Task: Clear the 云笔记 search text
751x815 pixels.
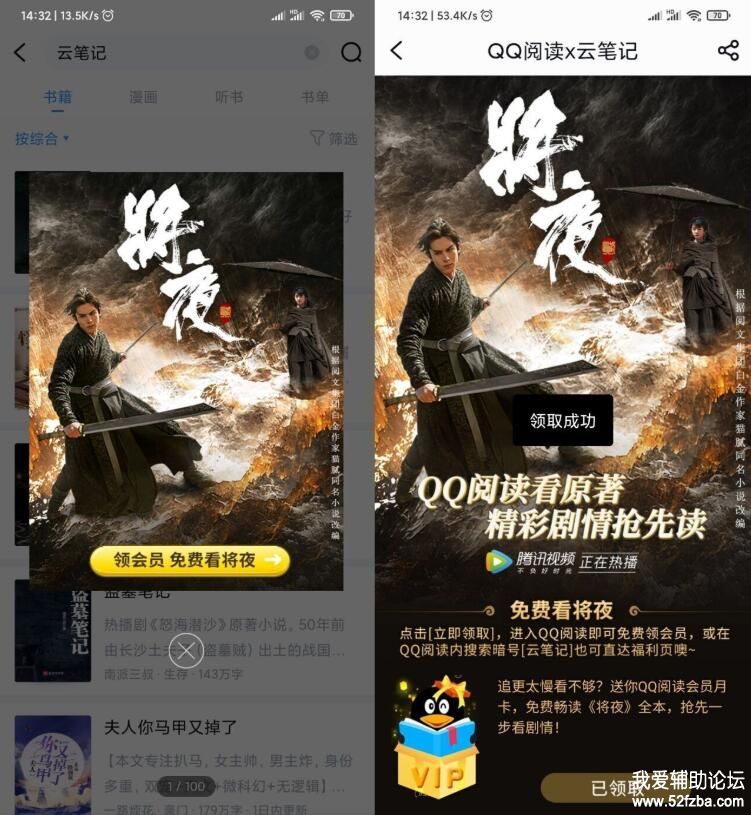Action: pyautogui.click(x=312, y=53)
